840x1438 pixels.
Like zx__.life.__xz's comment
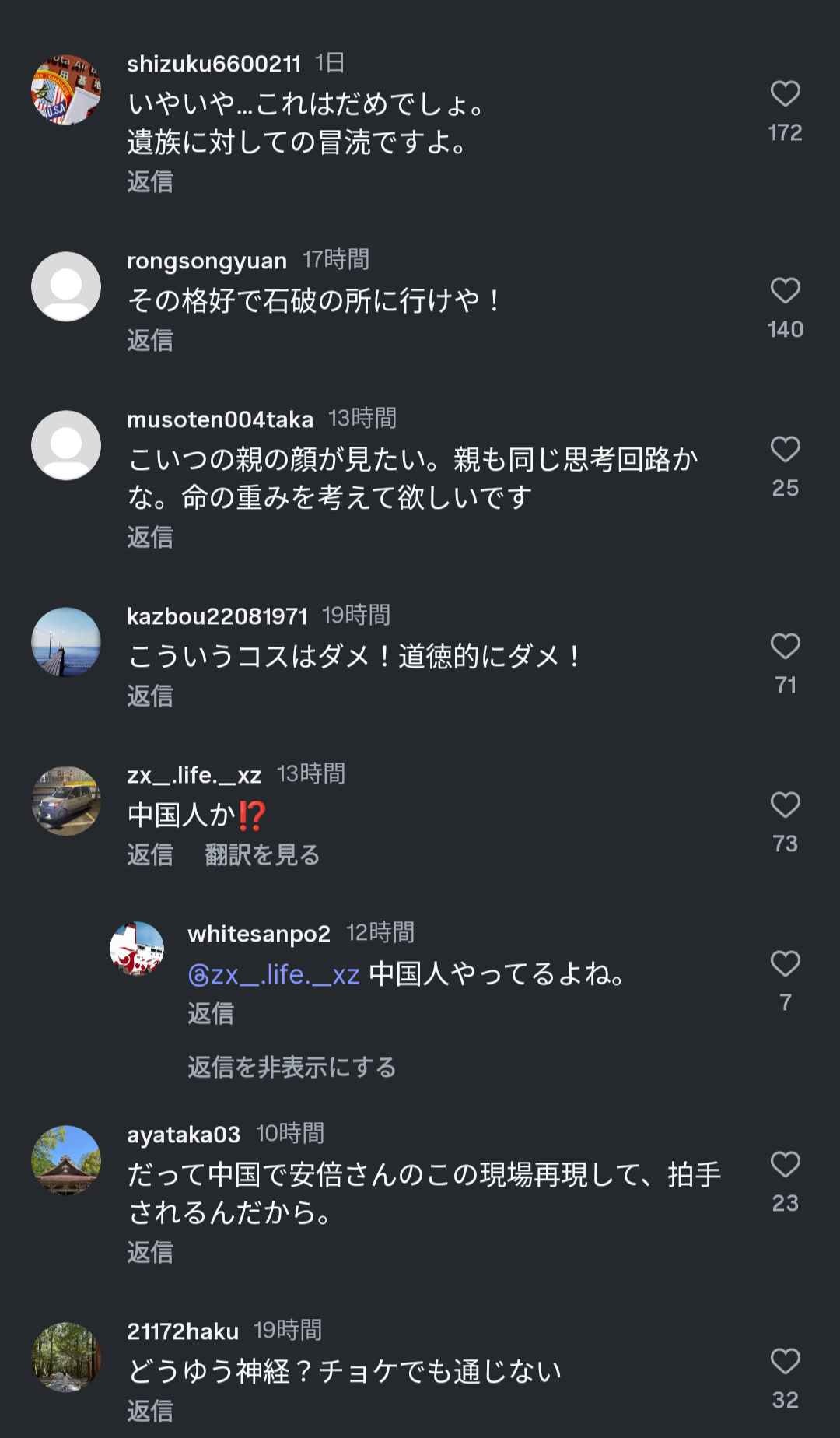pyautogui.click(x=785, y=805)
